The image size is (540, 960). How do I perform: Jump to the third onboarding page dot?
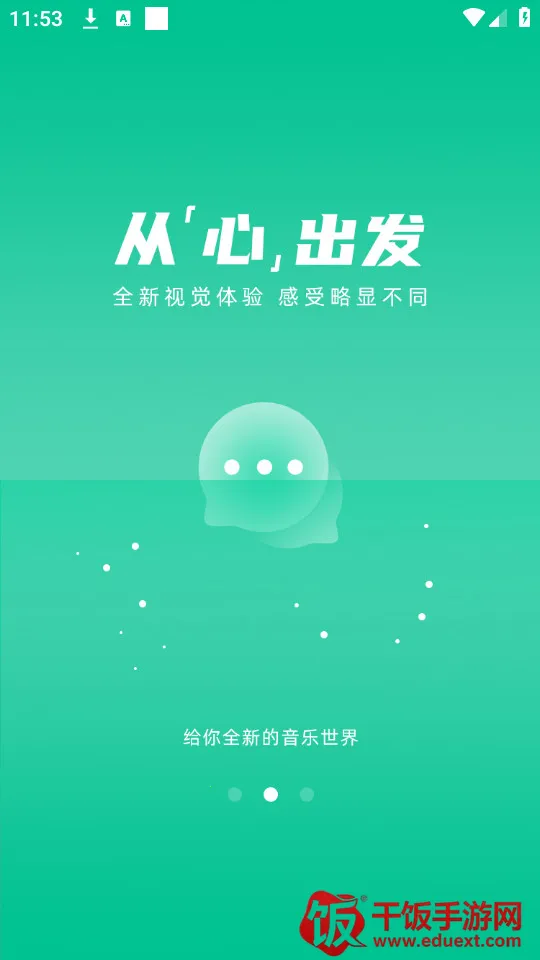pyautogui.click(x=307, y=794)
